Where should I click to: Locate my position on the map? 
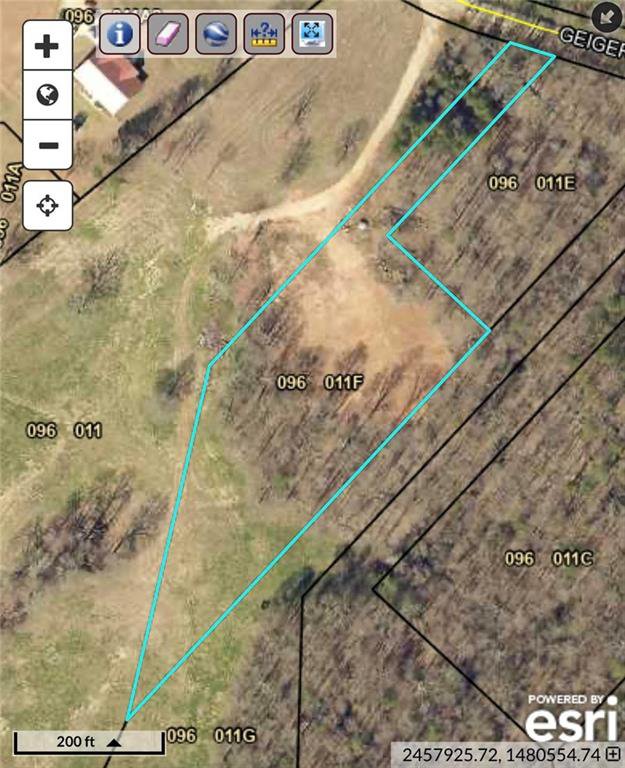point(47,206)
